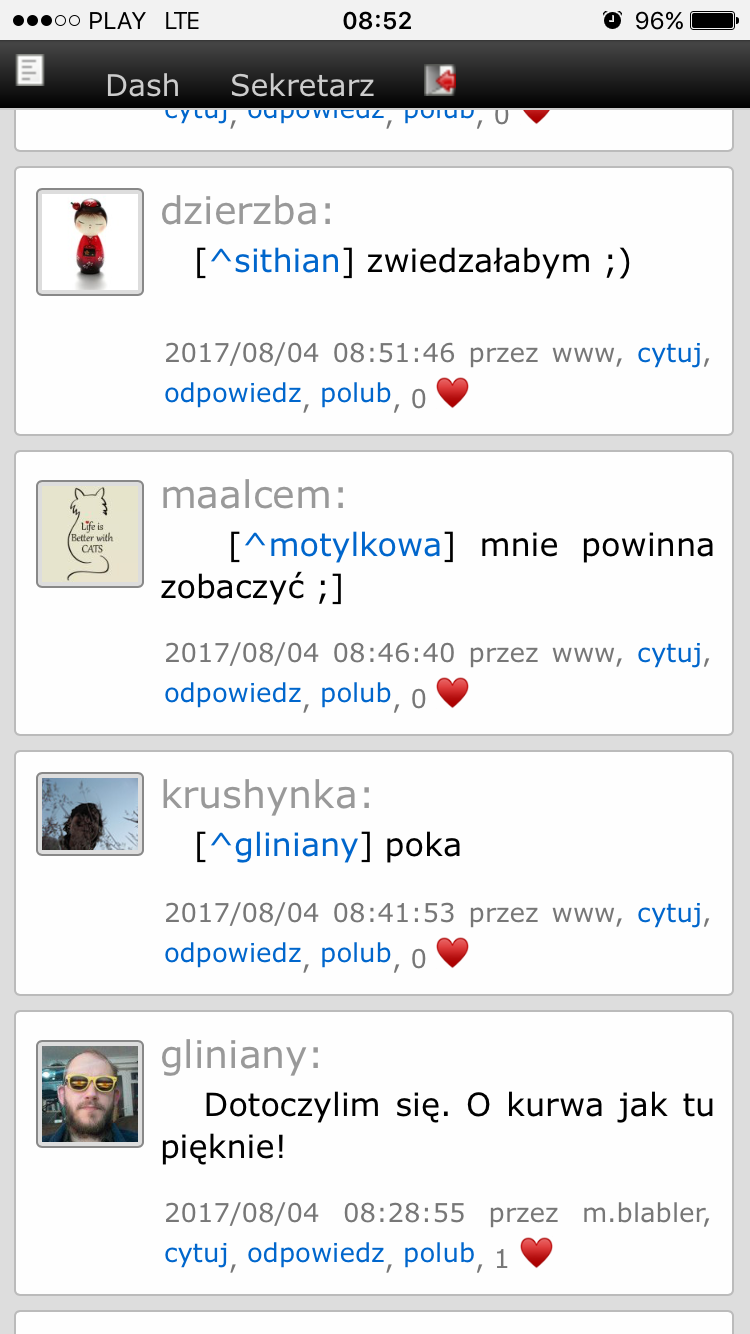Open the ^gliniany mention link
Image resolution: width=750 pixels, height=1334 pixels.
(x=282, y=846)
